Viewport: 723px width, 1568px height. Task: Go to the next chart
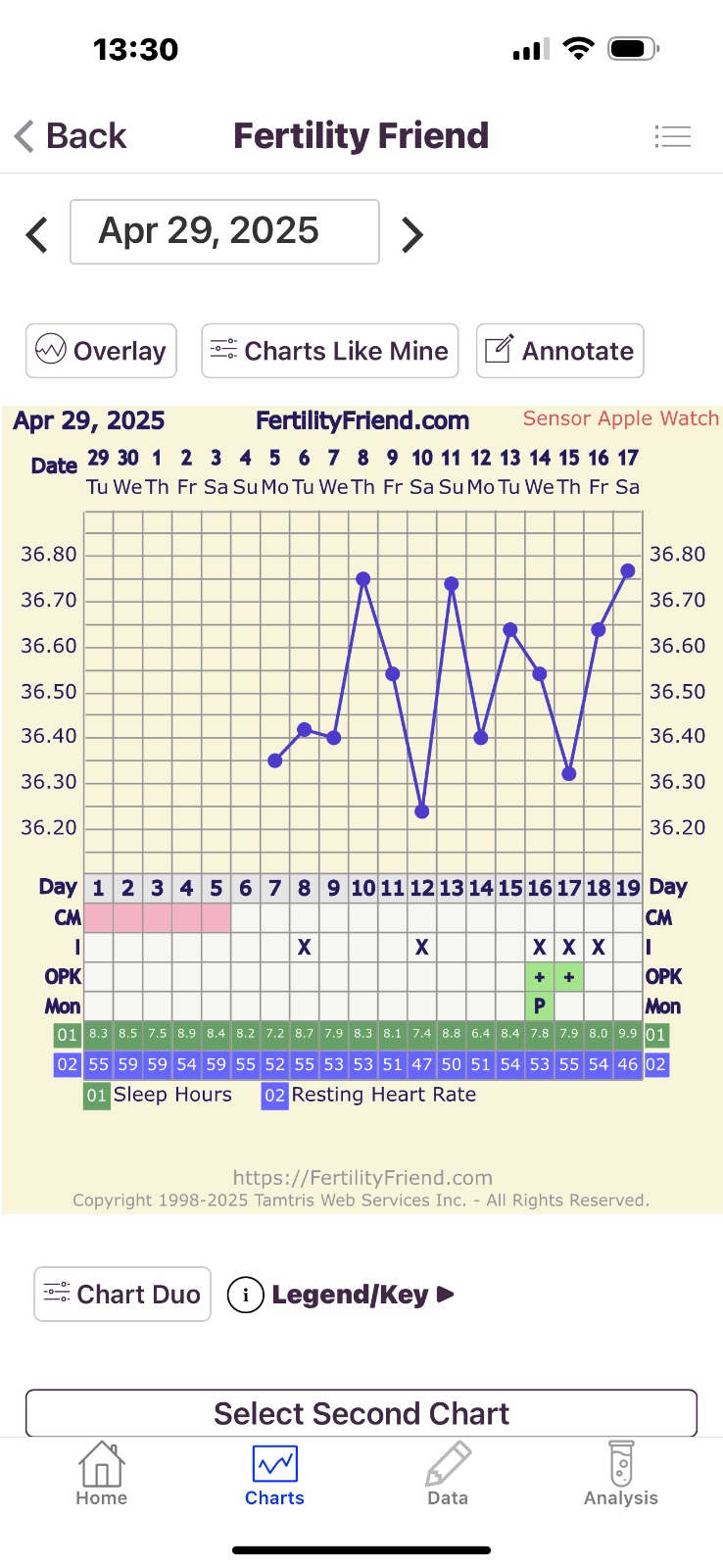point(412,234)
